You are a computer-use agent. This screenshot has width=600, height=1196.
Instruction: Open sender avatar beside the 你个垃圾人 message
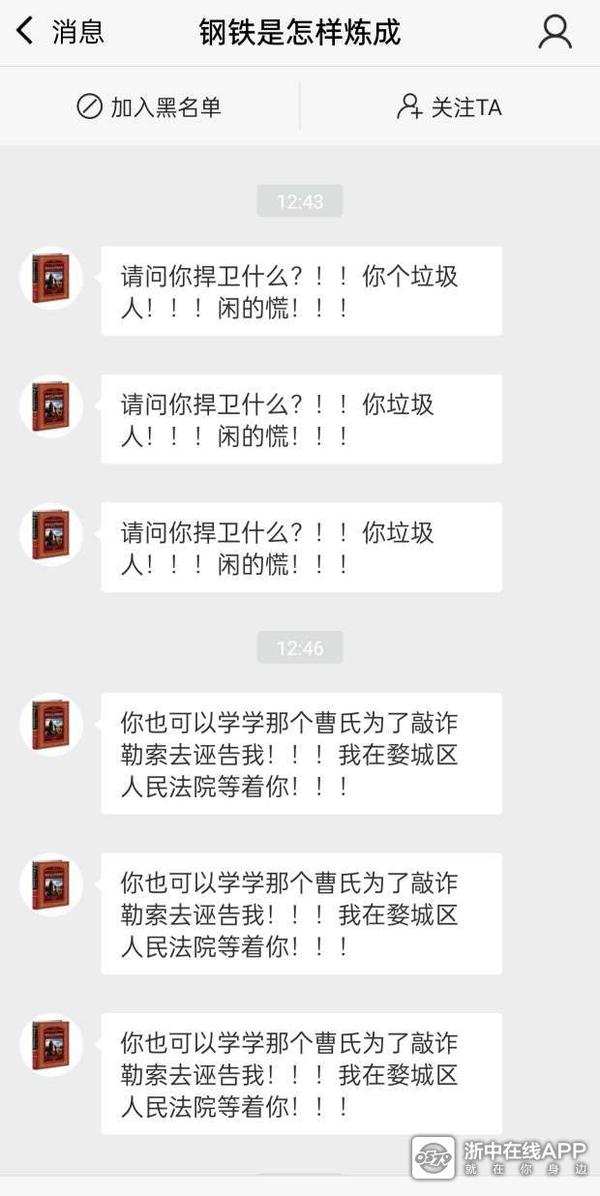click(51, 277)
